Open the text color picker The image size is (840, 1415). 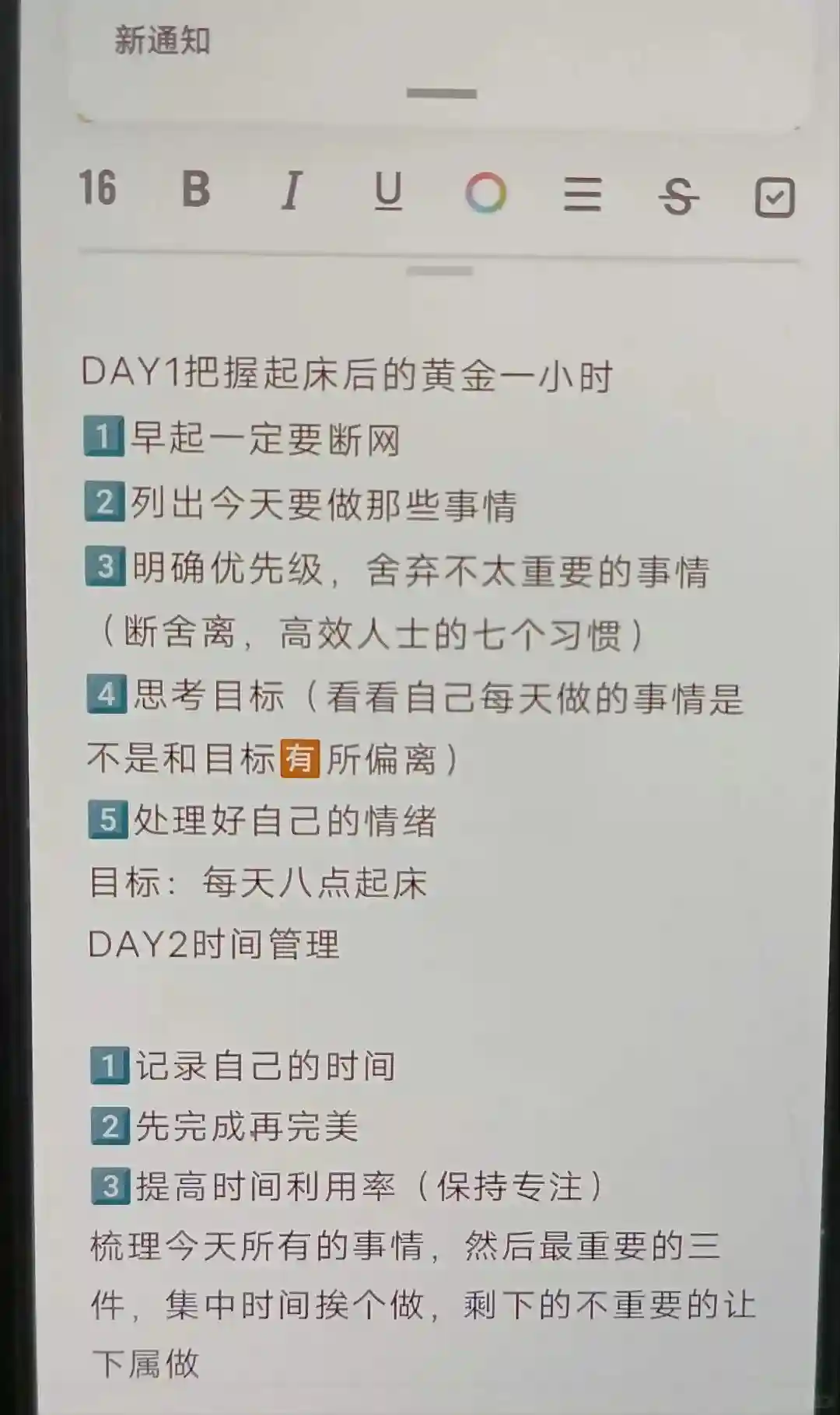(x=485, y=193)
